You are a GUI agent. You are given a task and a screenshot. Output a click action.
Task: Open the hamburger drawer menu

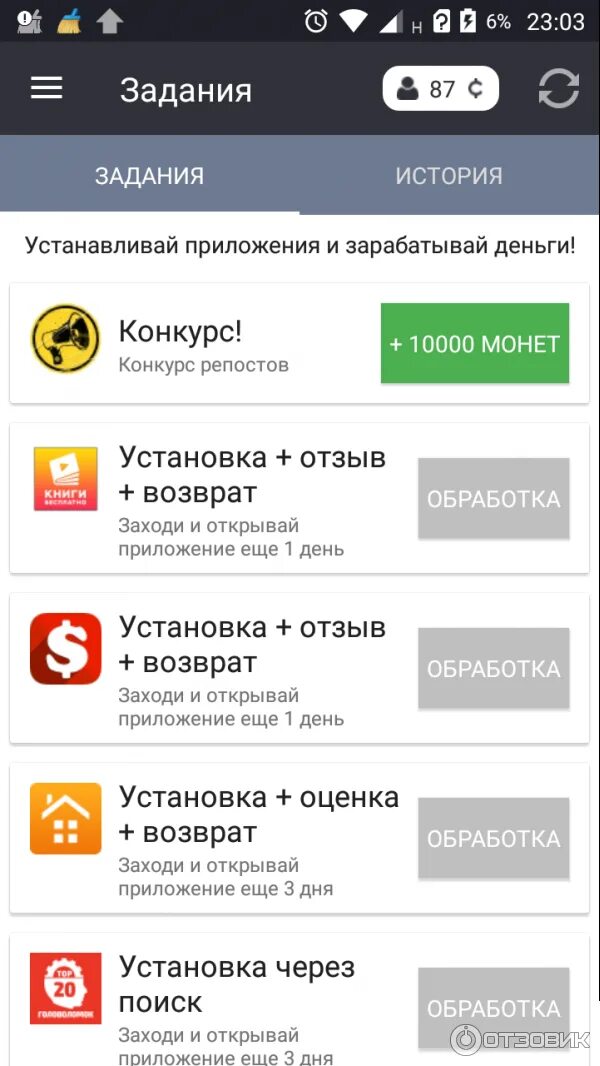pos(46,89)
